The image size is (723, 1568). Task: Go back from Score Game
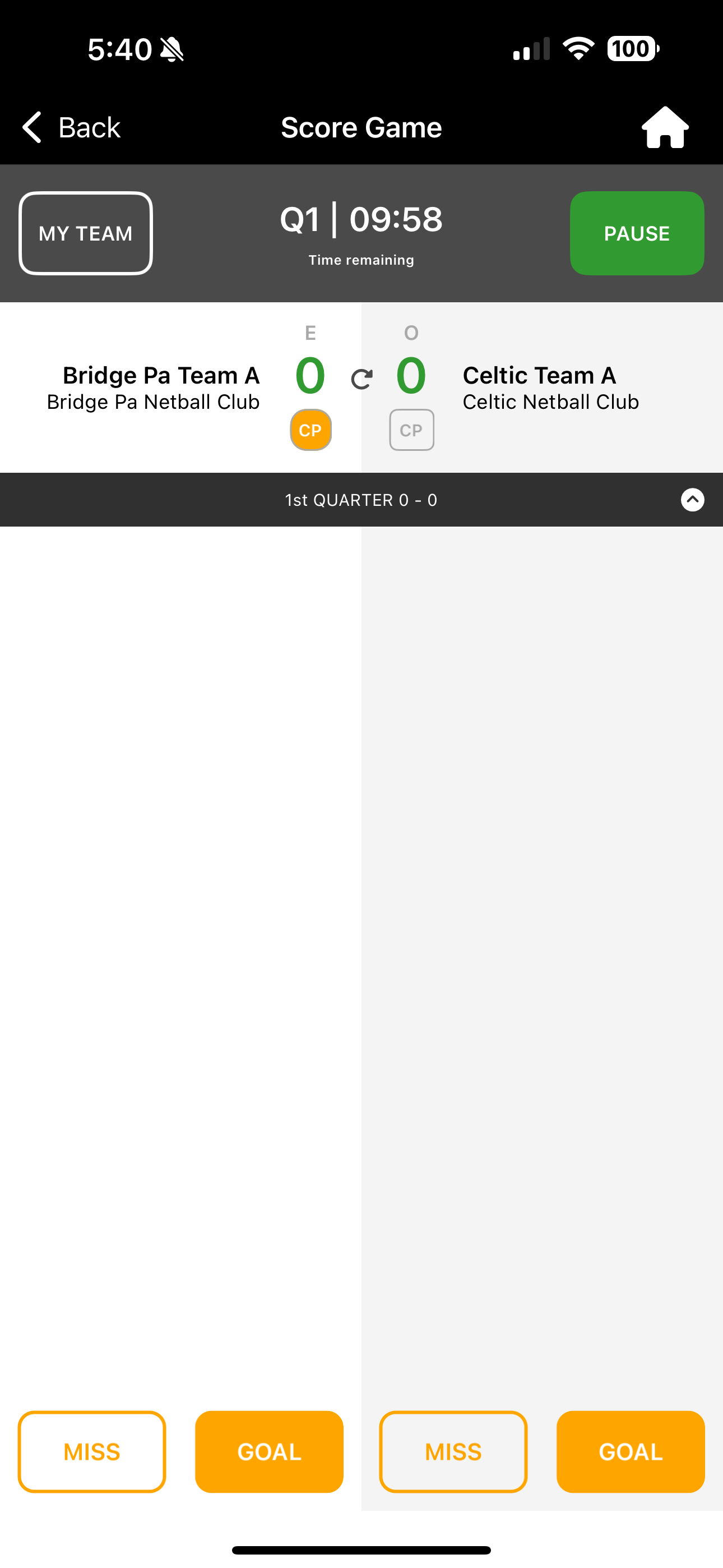tap(72, 128)
